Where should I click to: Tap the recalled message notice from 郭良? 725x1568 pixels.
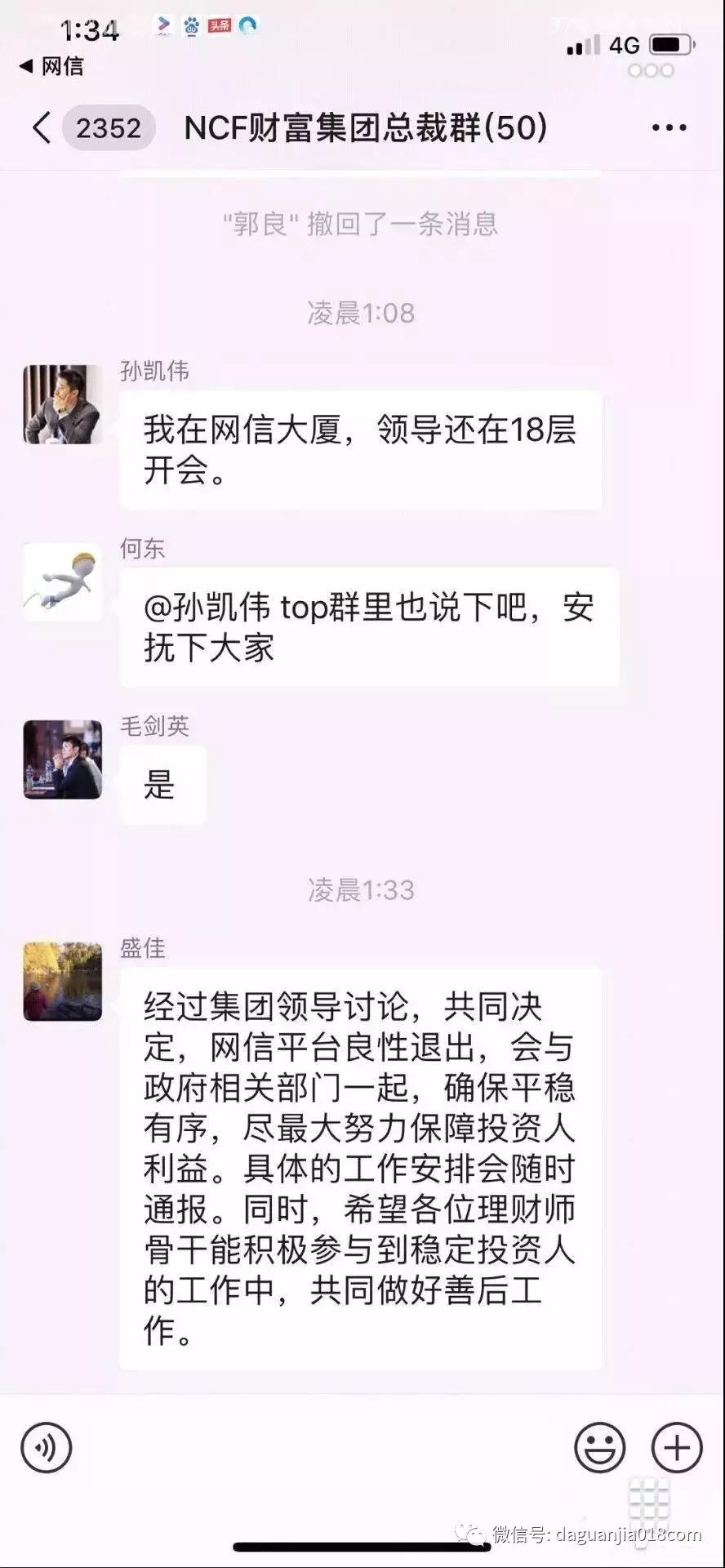click(362, 225)
